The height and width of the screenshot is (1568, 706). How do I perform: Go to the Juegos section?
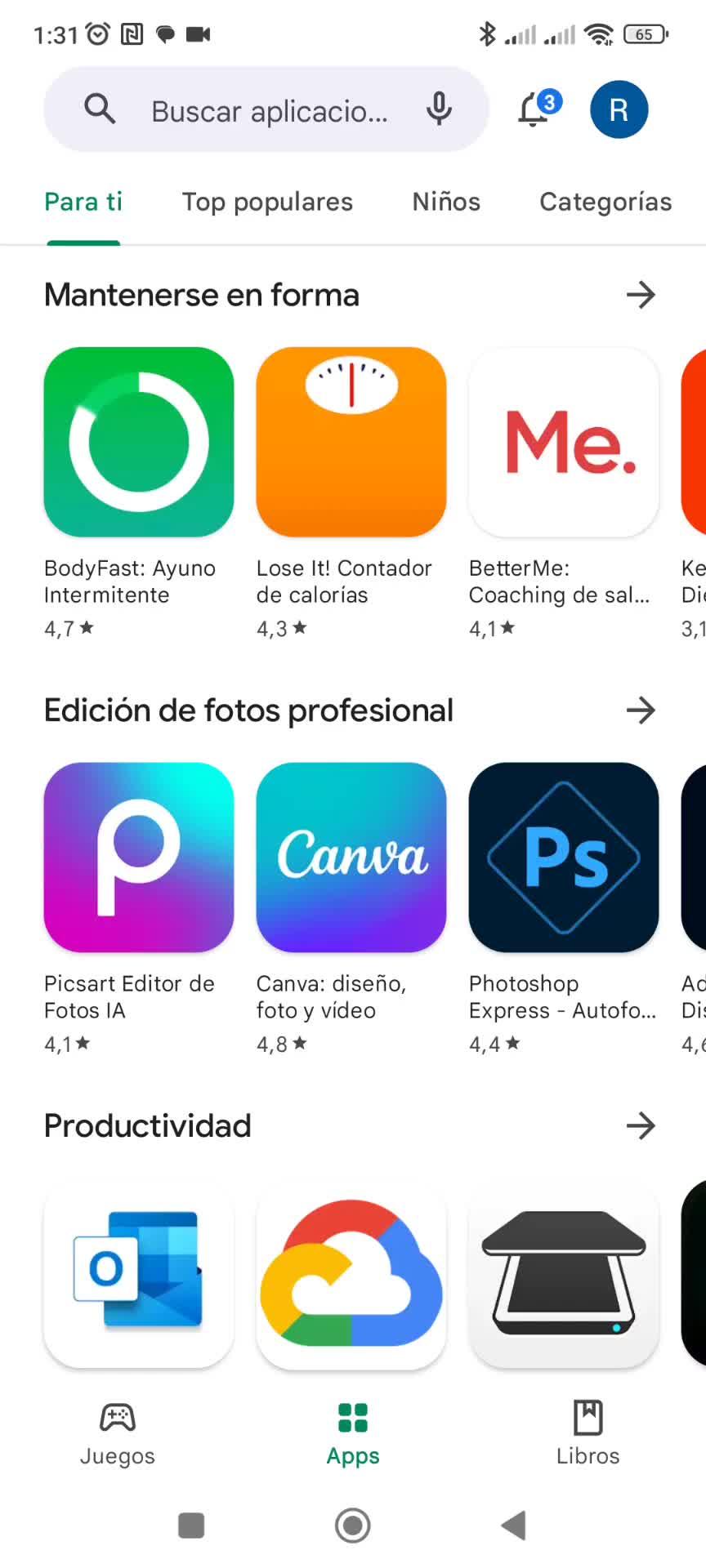click(x=118, y=1434)
